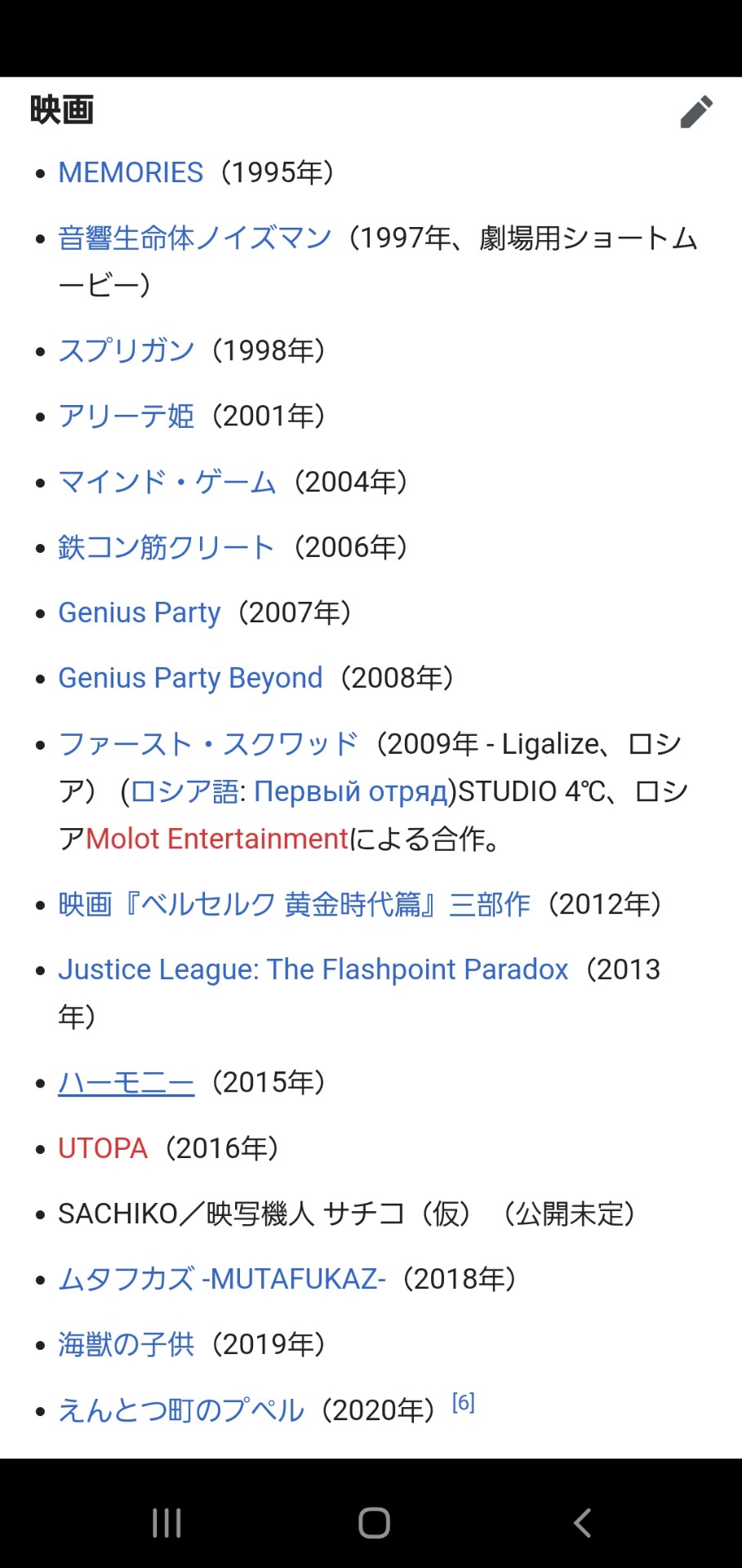Image resolution: width=742 pixels, height=1568 pixels.
Task: Open アリーテ姫 page
Action: click(x=127, y=416)
